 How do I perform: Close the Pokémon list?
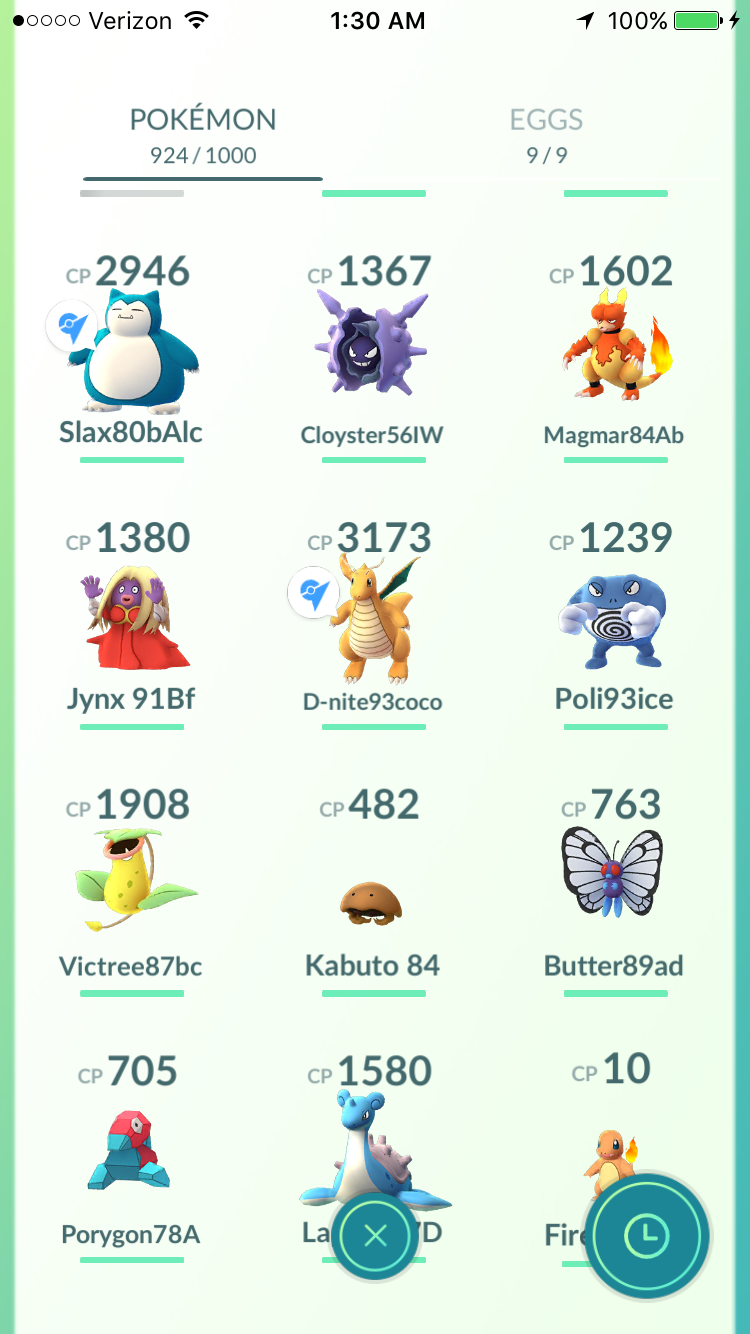click(375, 1237)
